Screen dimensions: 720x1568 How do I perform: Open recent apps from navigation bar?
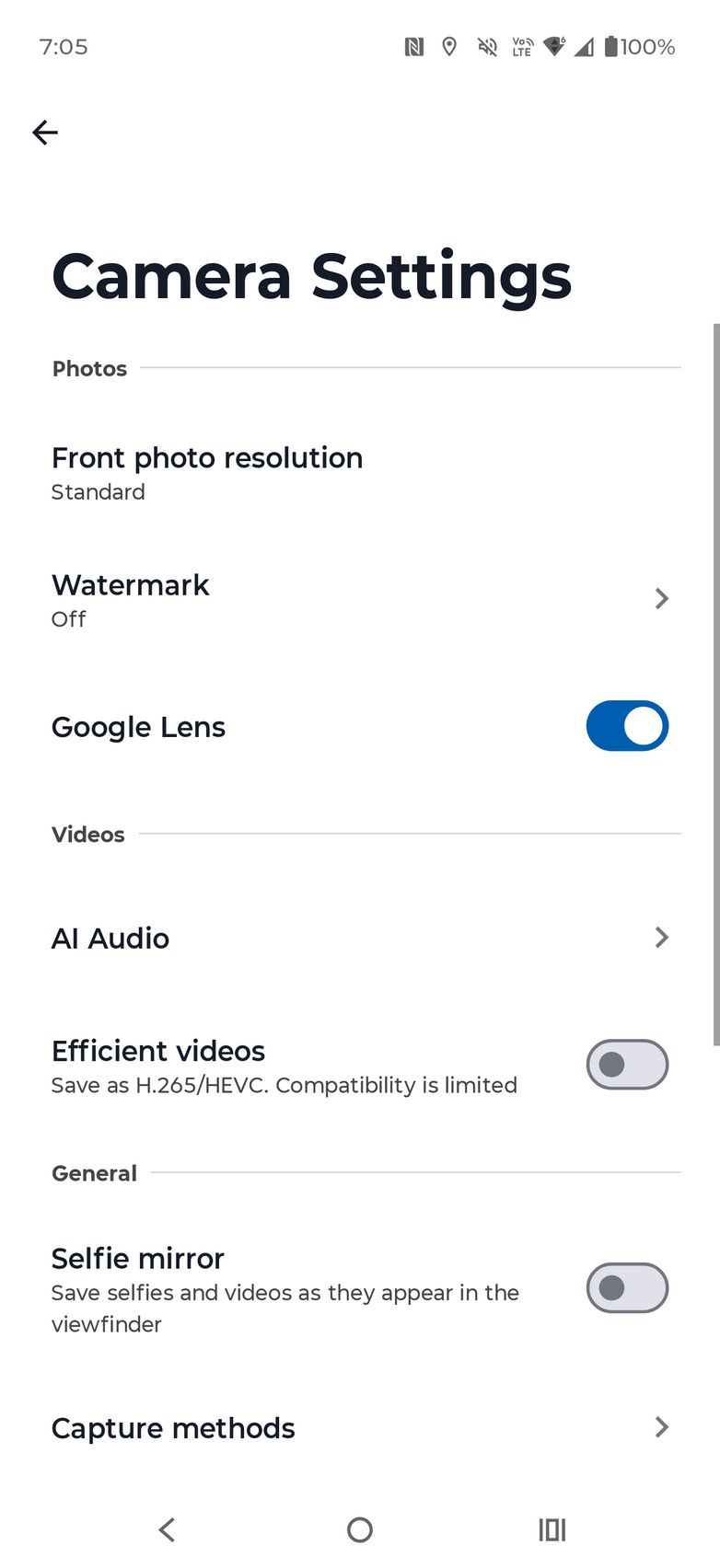[552, 1530]
